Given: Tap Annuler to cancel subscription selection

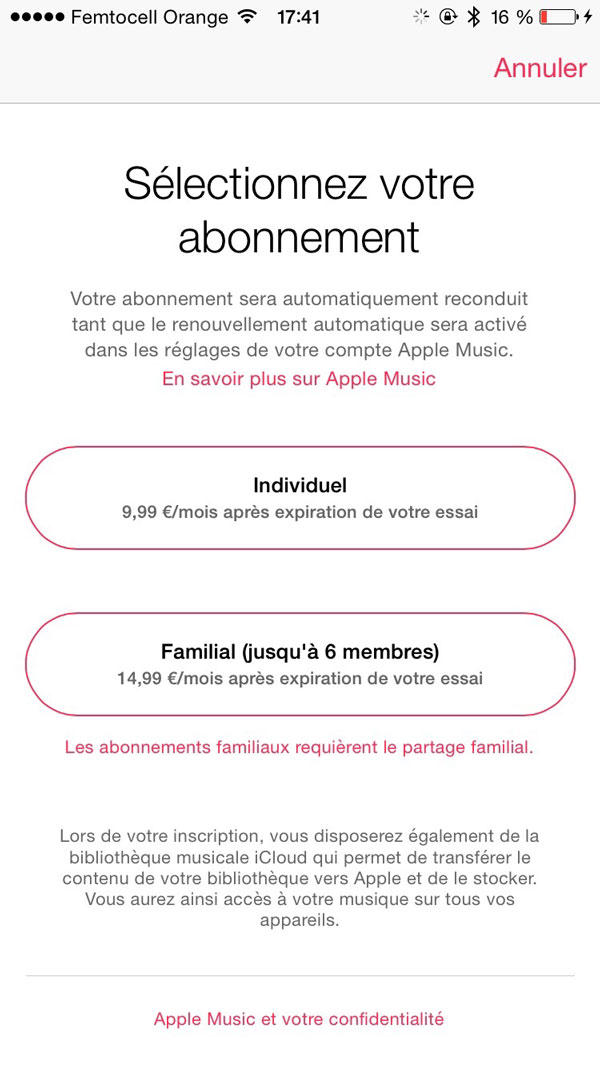Looking at the screenshot, I should pos(540,68).
